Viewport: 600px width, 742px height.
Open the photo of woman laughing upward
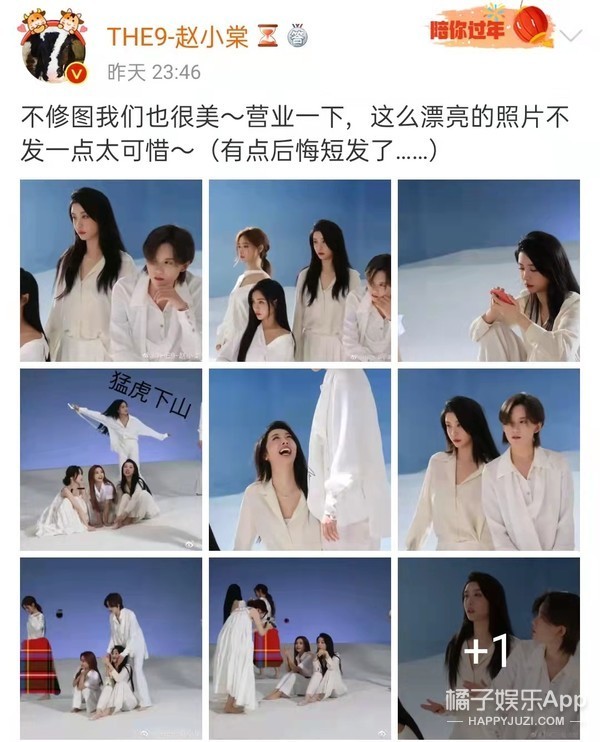[x=299, y=459]
